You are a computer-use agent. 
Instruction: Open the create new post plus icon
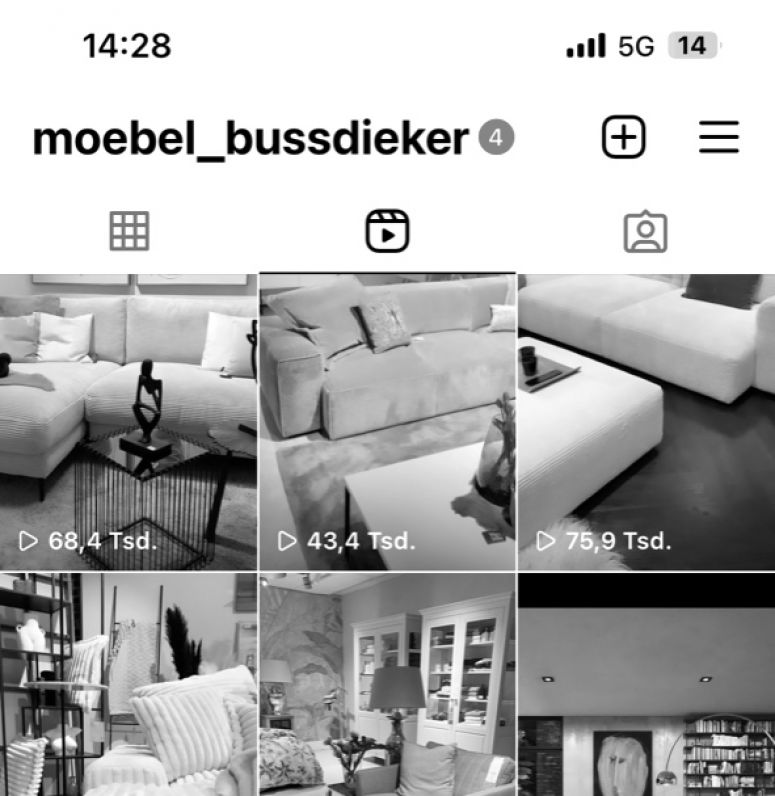623,138
